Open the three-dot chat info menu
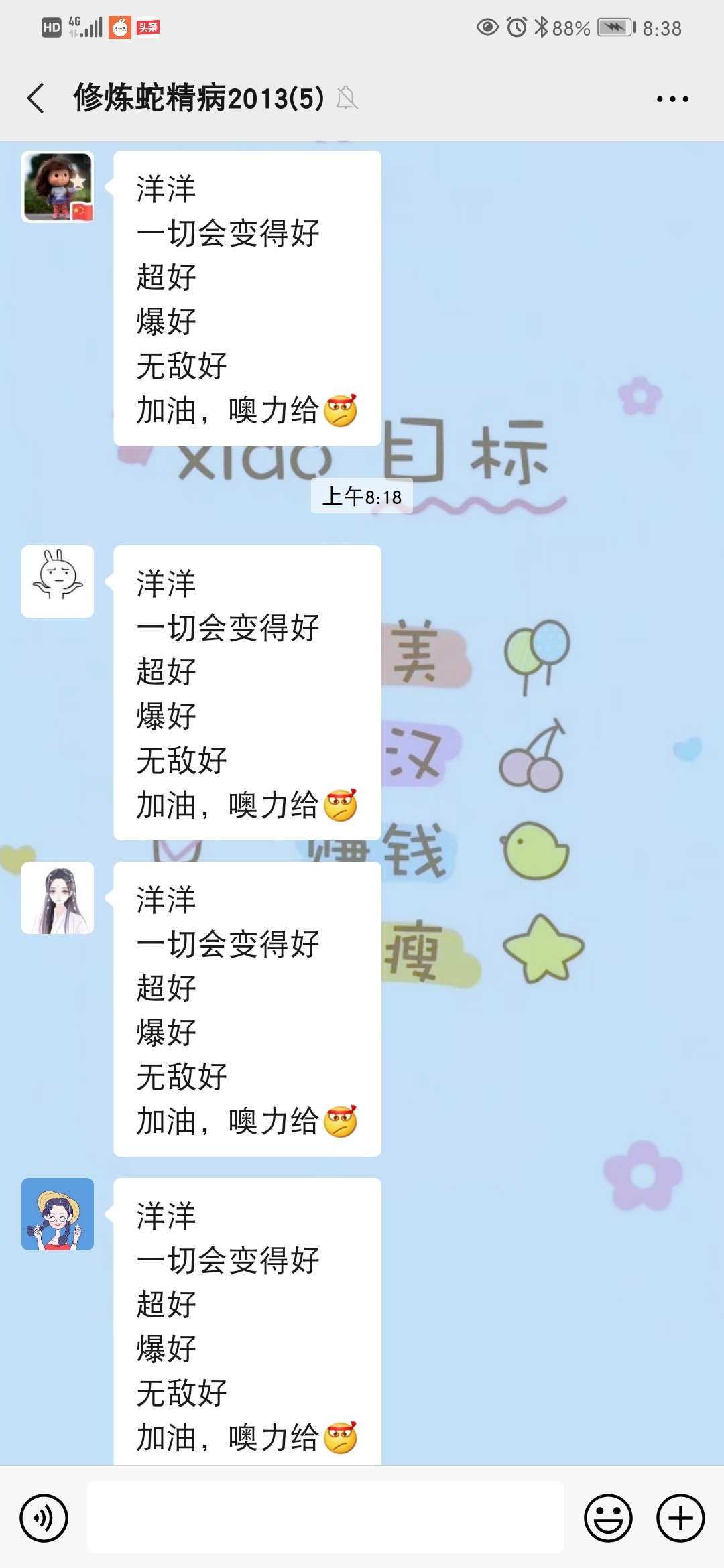Screen dimensions: 724x1568 (672, 99)
